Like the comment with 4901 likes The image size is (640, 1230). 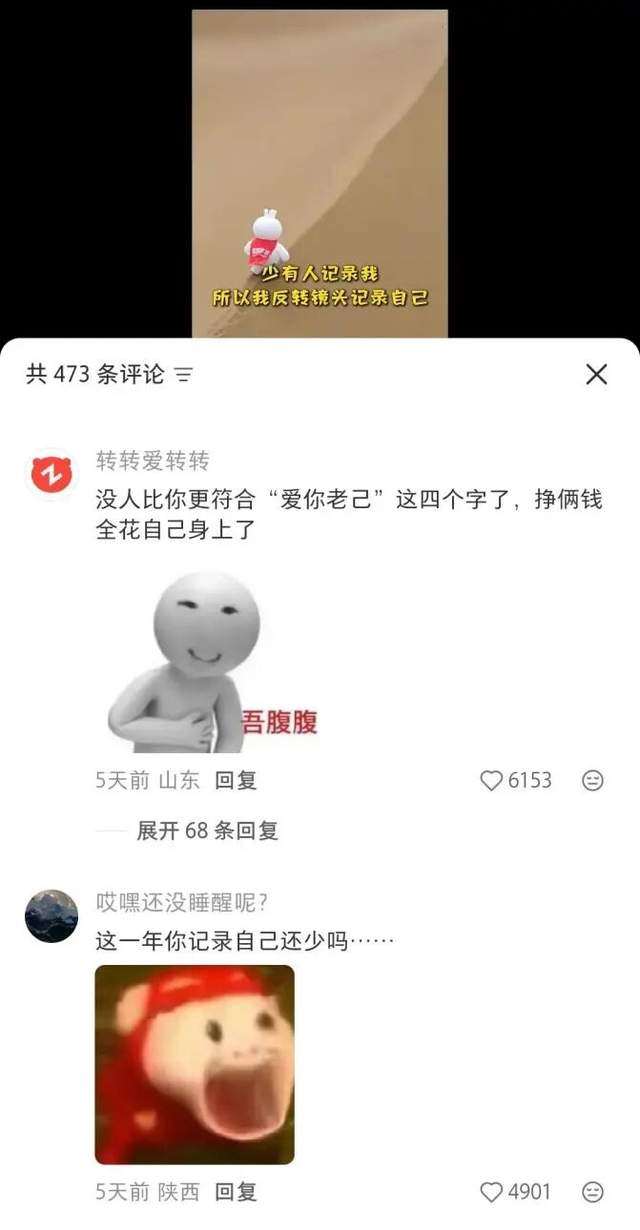(492, 1192)
